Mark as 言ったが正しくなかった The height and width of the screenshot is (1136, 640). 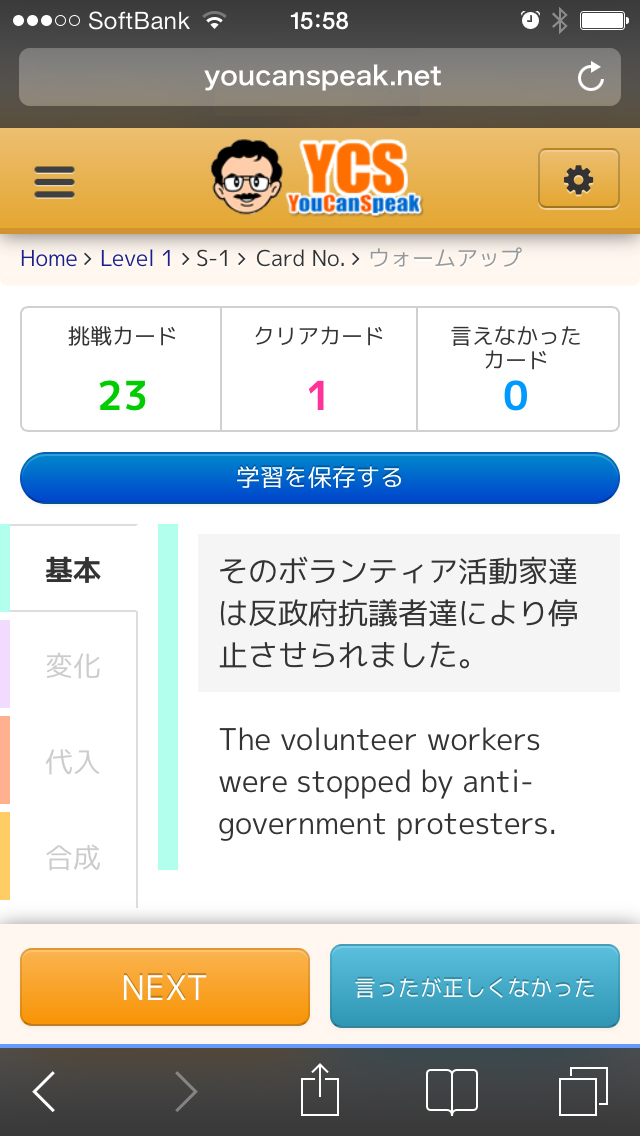(475, 987)
